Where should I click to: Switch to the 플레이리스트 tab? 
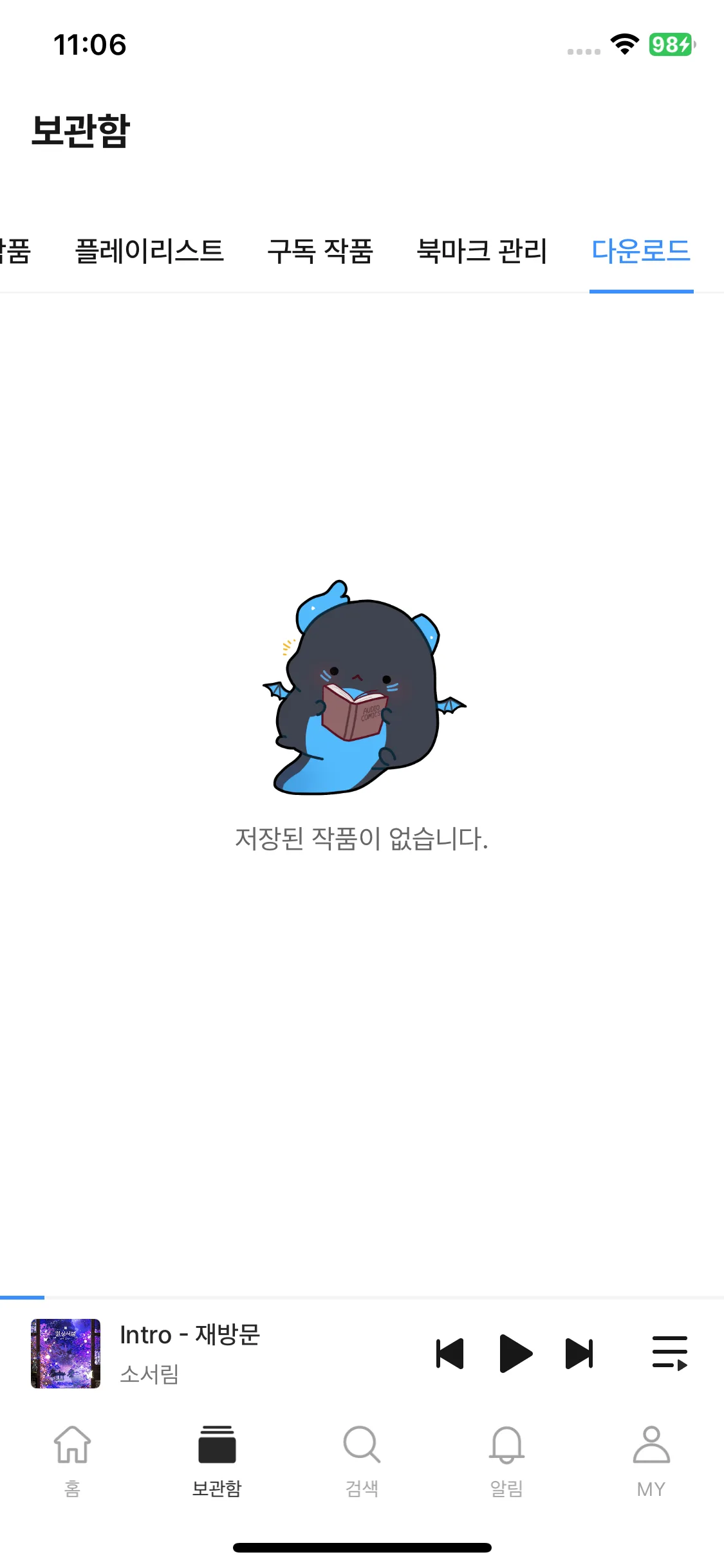pos(149,250)
